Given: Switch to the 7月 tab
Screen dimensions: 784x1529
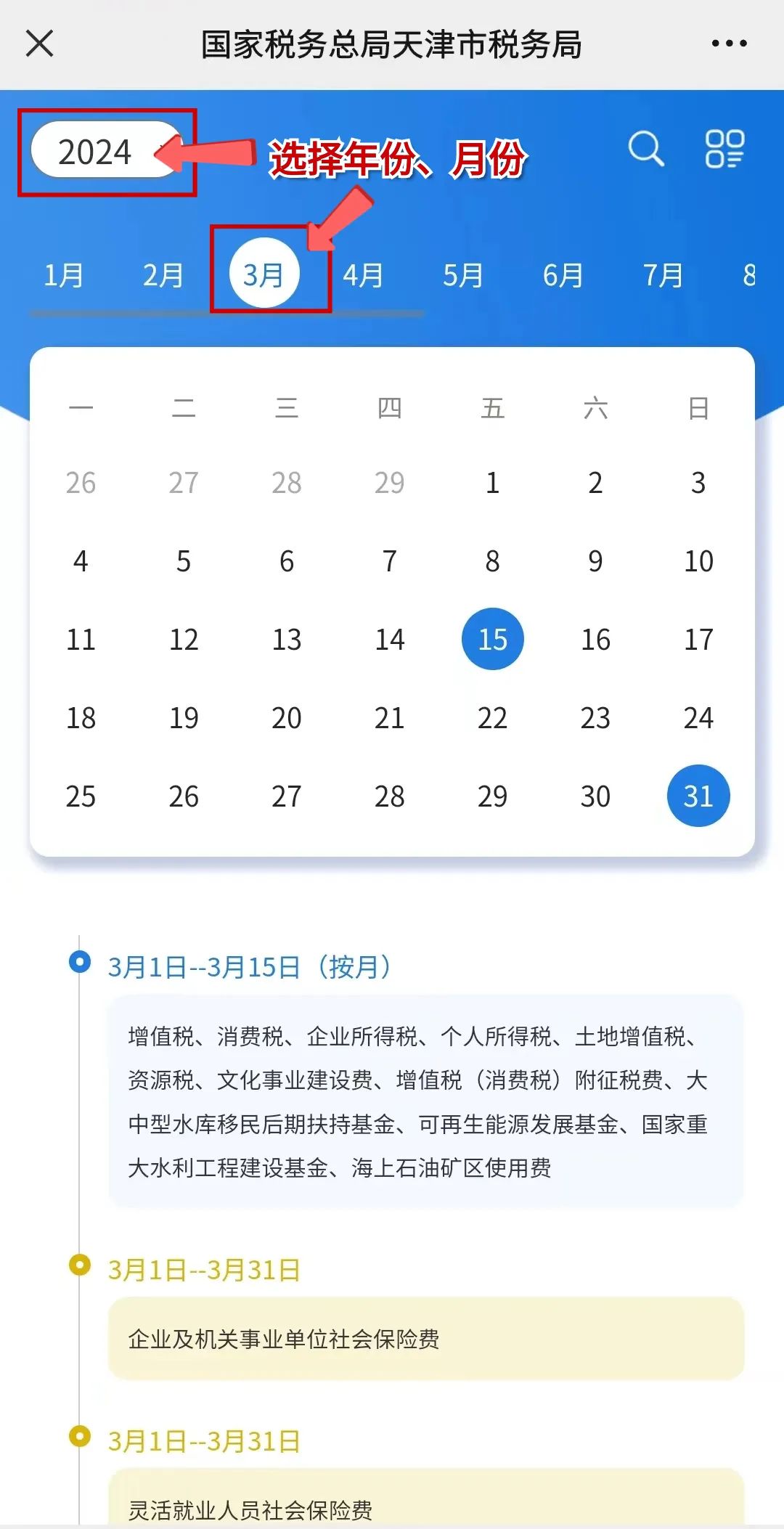Looking at the screenshot, I should click(663, 275).
